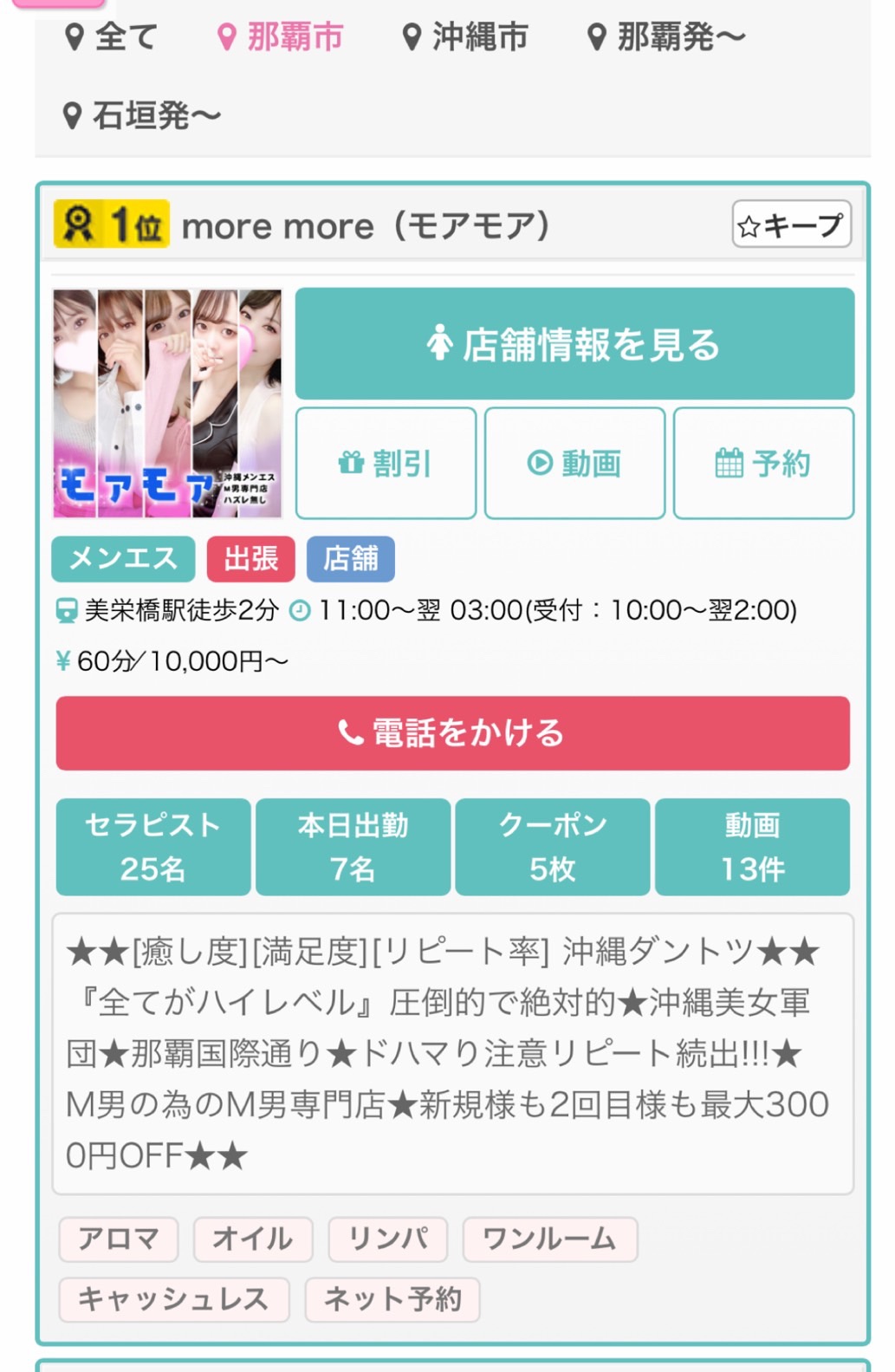Tap 店舗情報を見る for shop details
The width and height of the screenshot is (895, 1372).
point(574,344)
